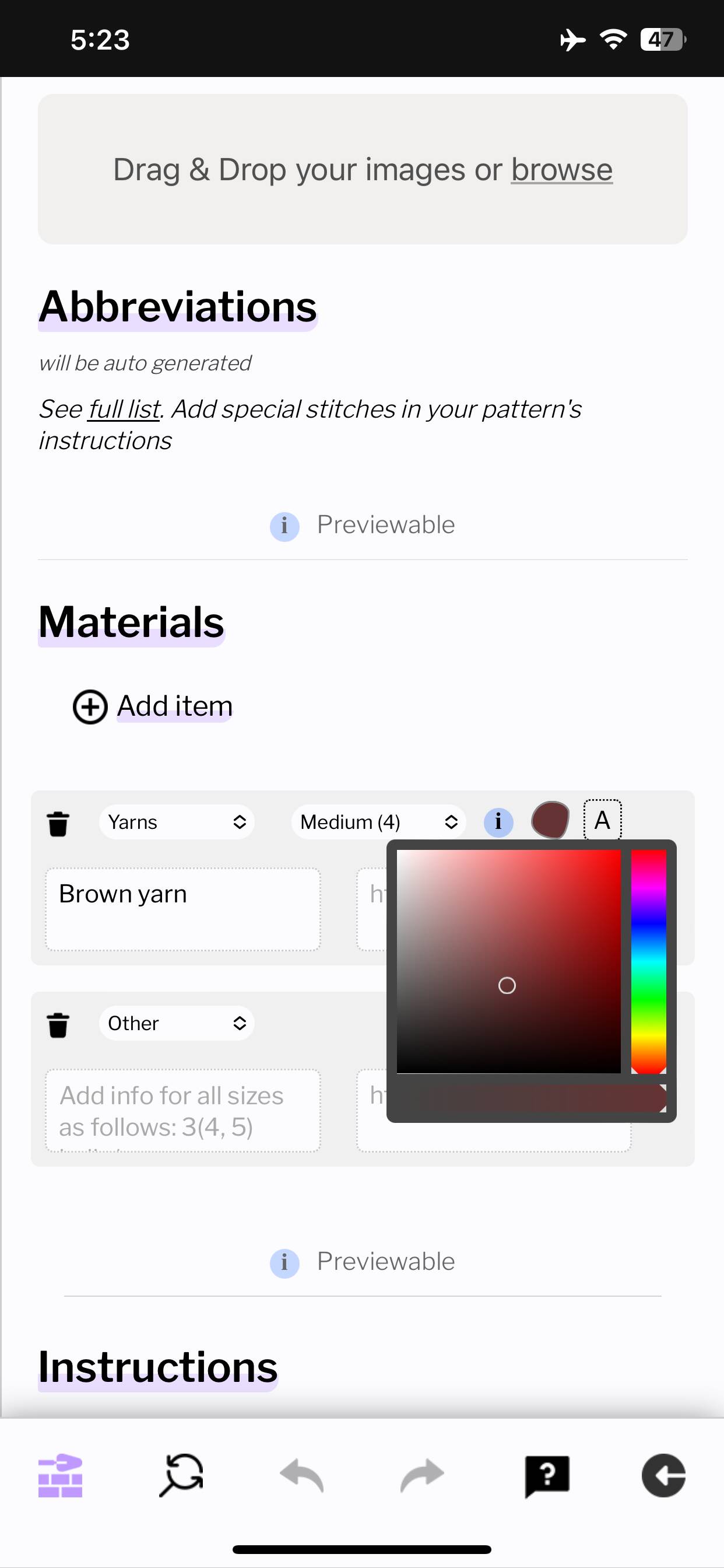Edit the Brown yarn text field

[182, 909]
